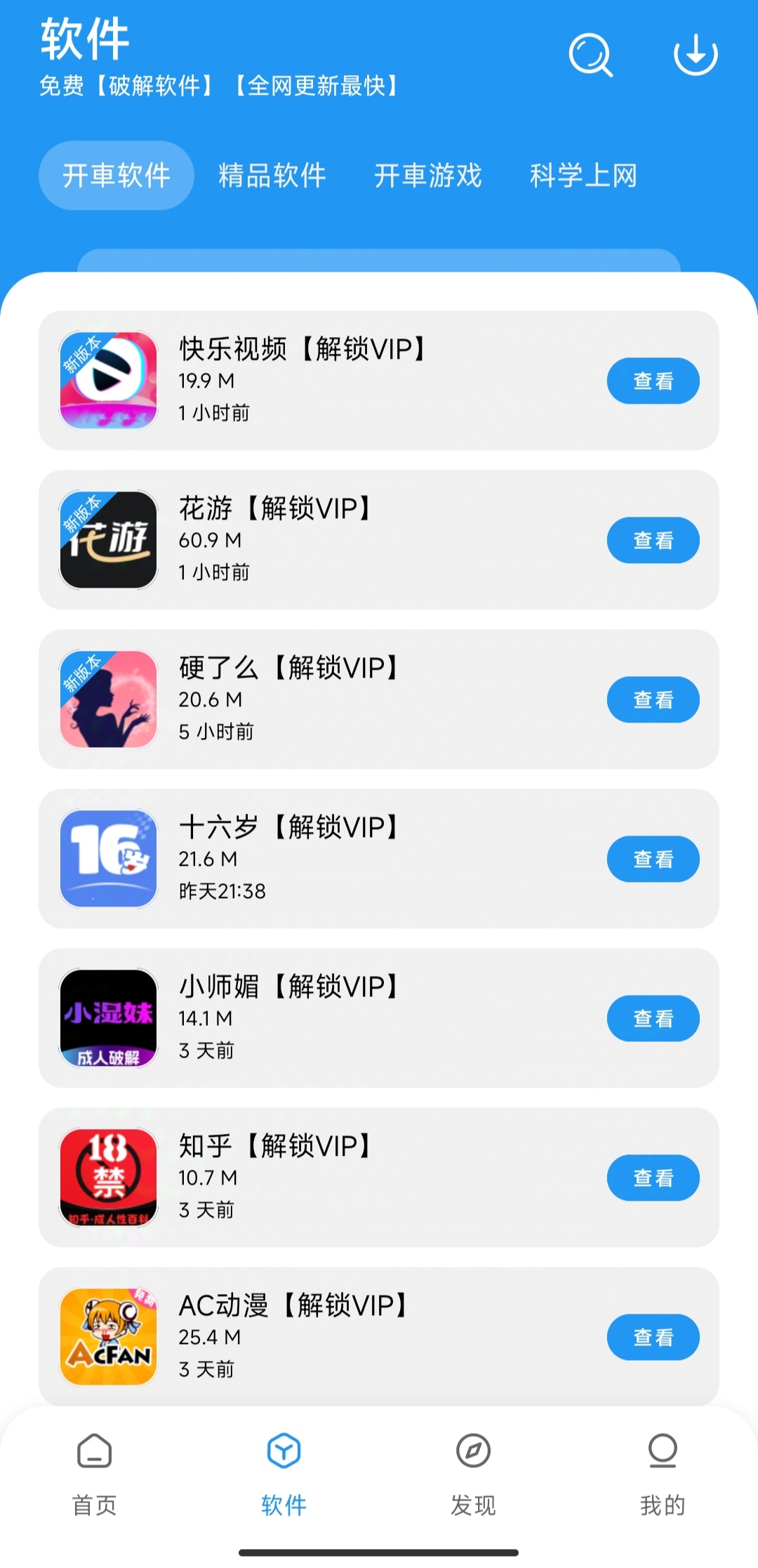The height and width of the screenshot is (1568, 758).
Task: Select the 开車软件 tab
Action: pyautogui.click(x=117, y=176)
